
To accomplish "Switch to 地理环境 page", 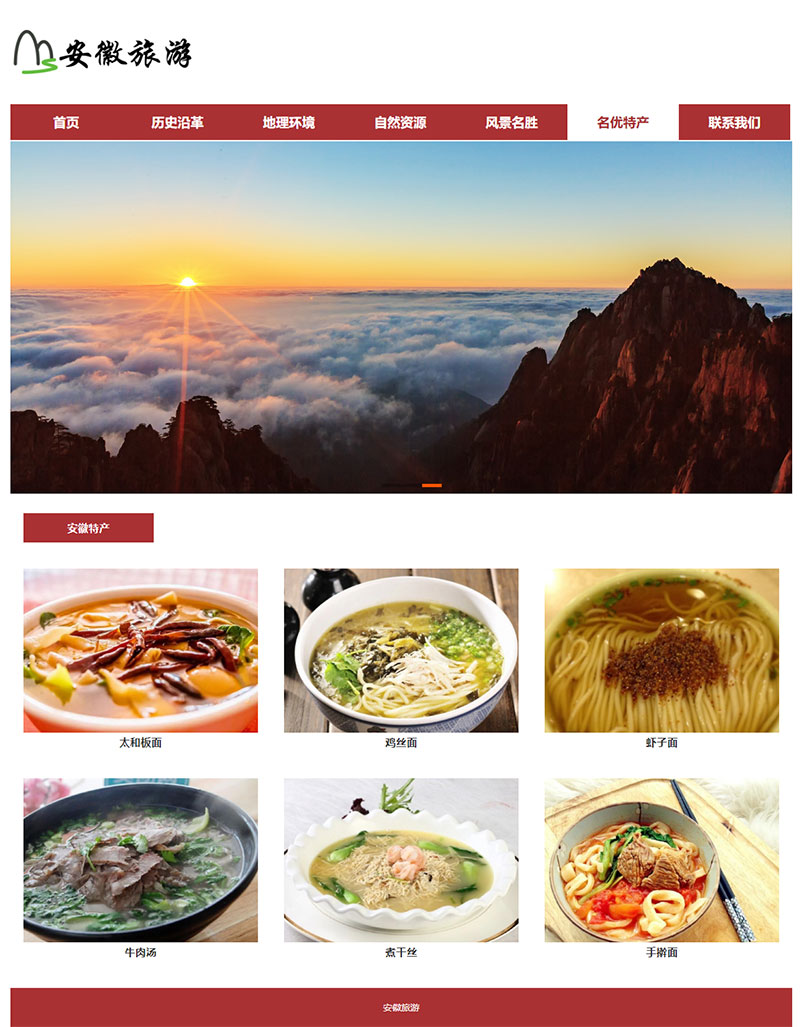I will (288, 123).
